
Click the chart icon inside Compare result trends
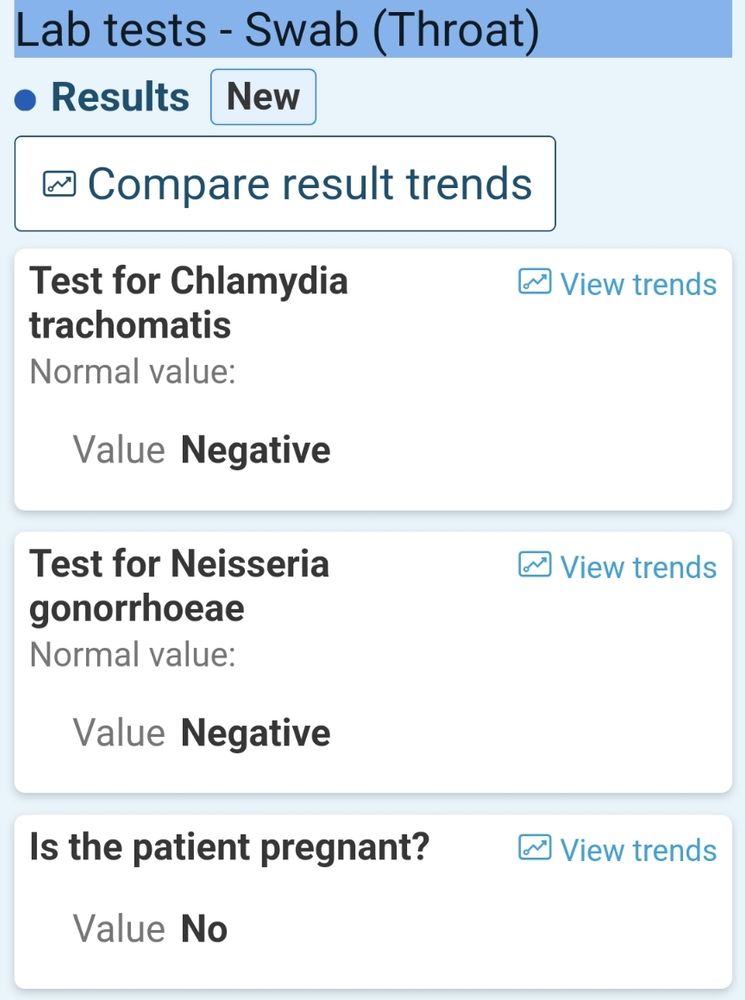pyautogui.click(x=60, y=183)
